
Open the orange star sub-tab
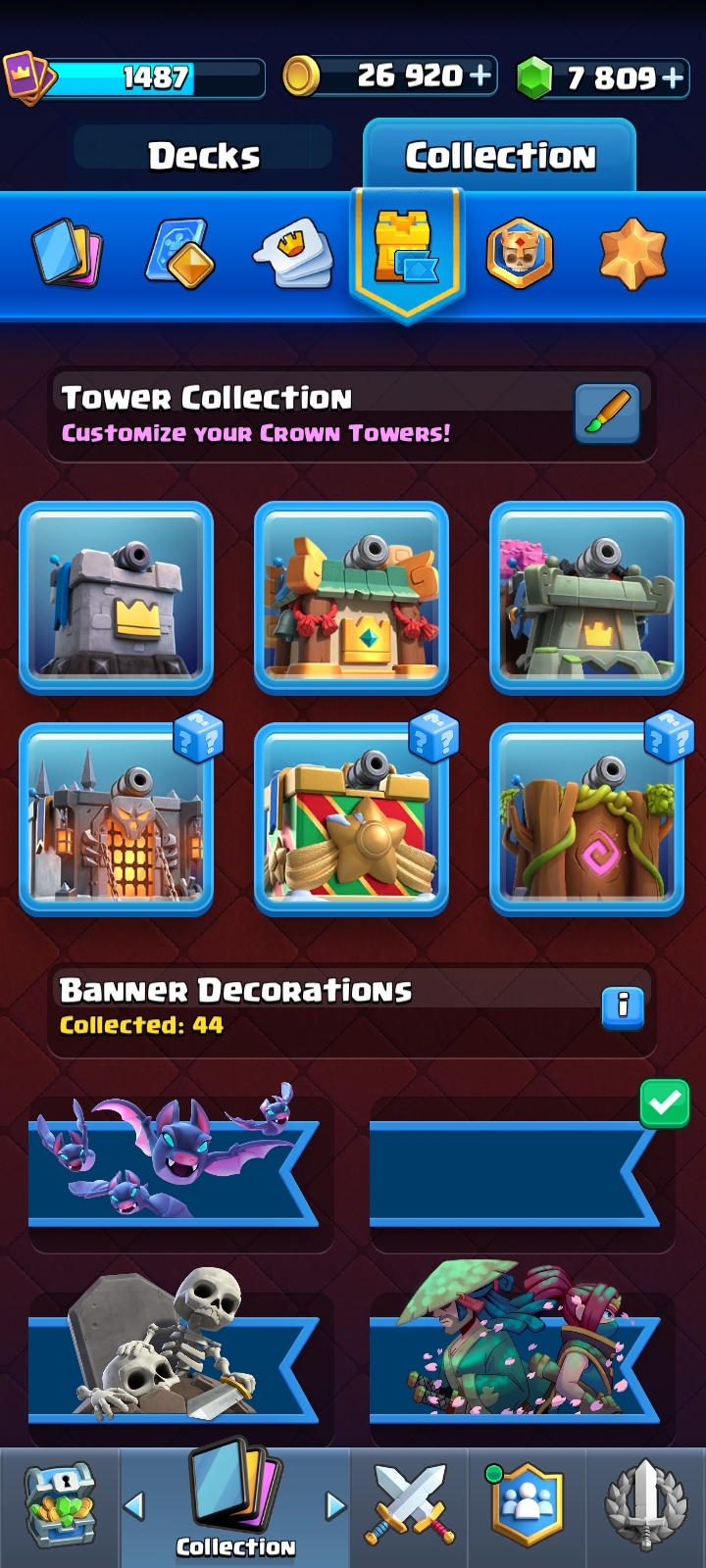tap(632, 253)
